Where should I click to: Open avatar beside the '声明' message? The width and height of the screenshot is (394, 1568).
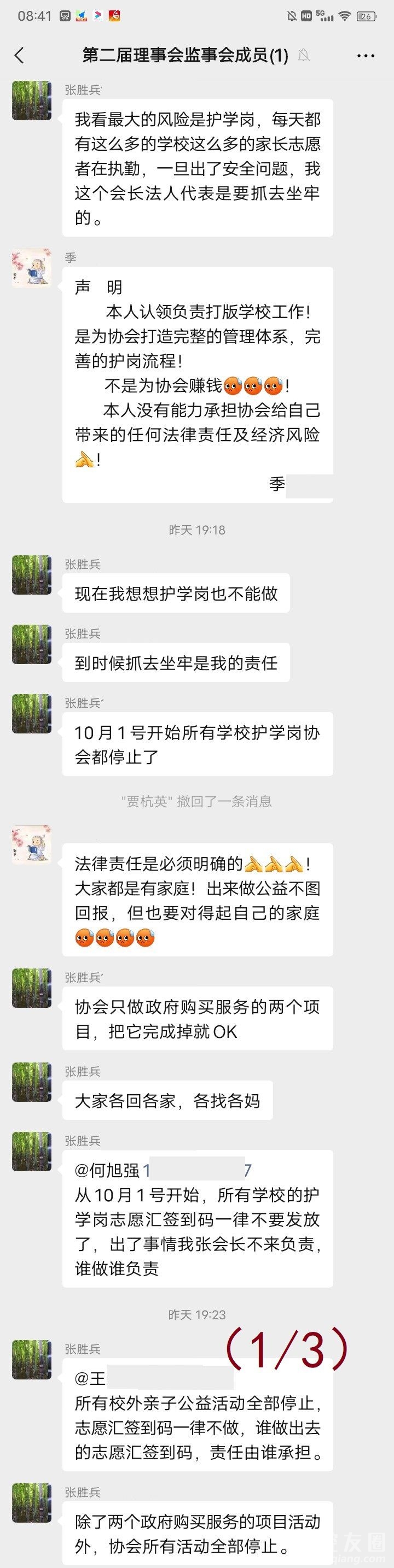(32, 267)
